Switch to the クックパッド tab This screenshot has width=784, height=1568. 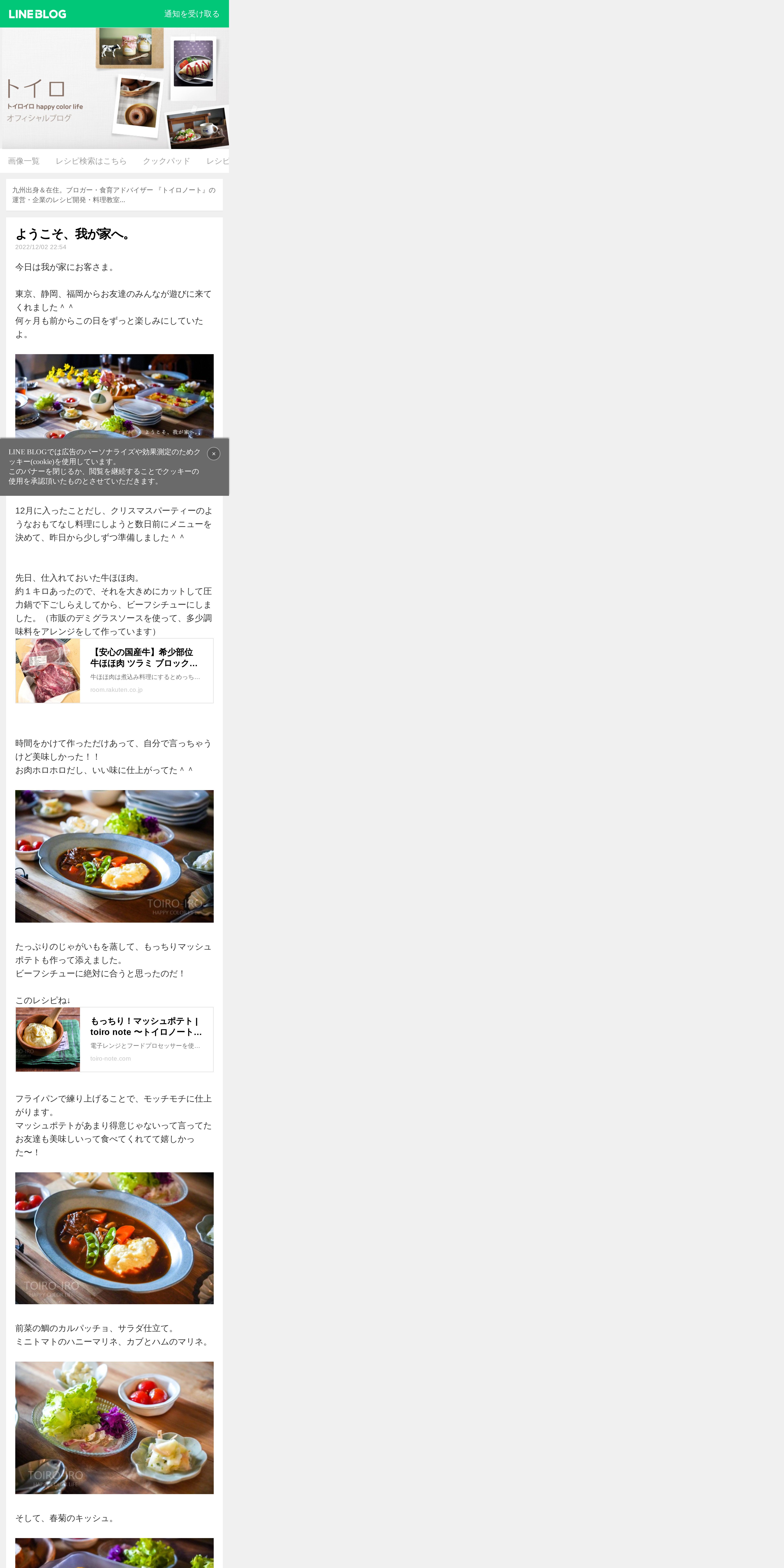pyautogui.click(x=166, y=161)
